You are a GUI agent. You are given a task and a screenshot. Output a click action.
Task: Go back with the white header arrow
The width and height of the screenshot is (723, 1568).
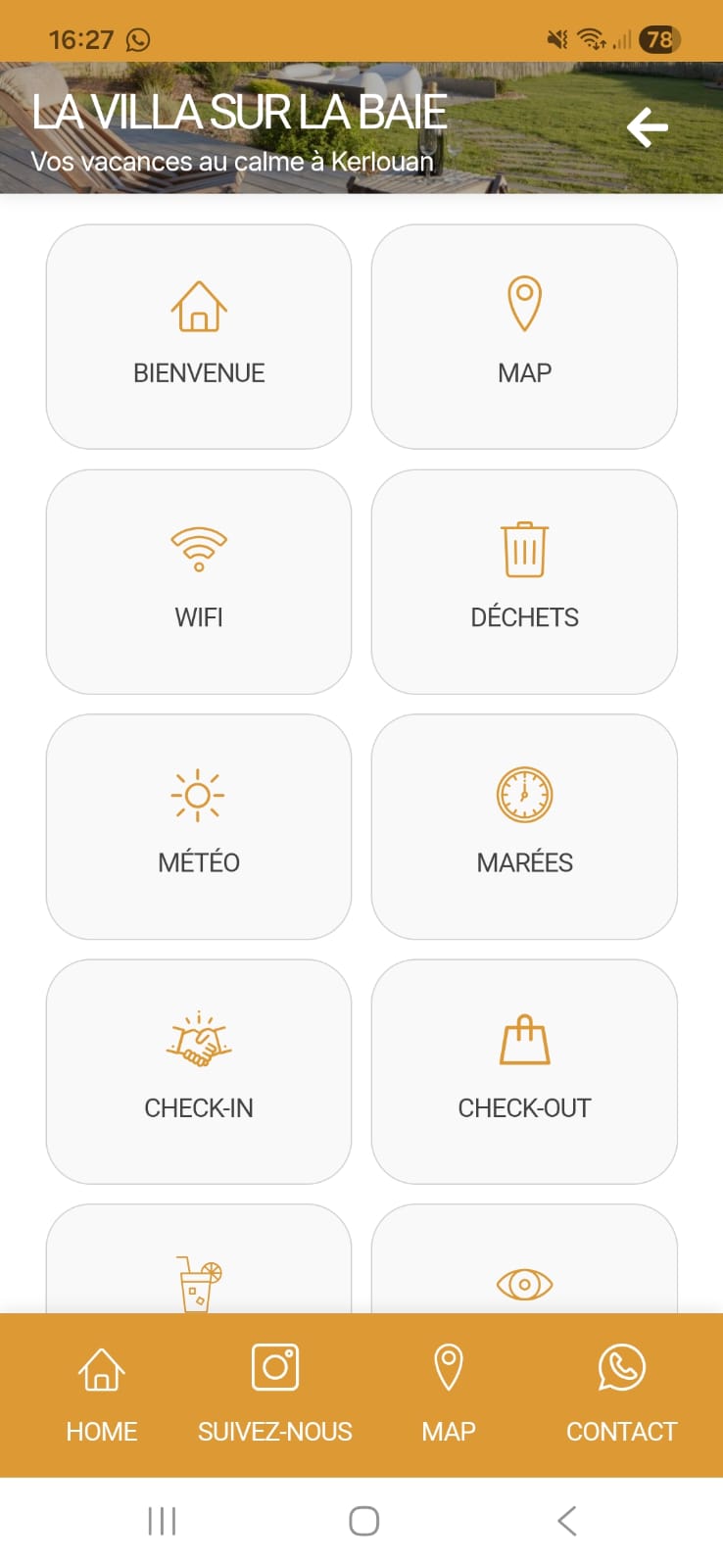click(x=647, y=127)
